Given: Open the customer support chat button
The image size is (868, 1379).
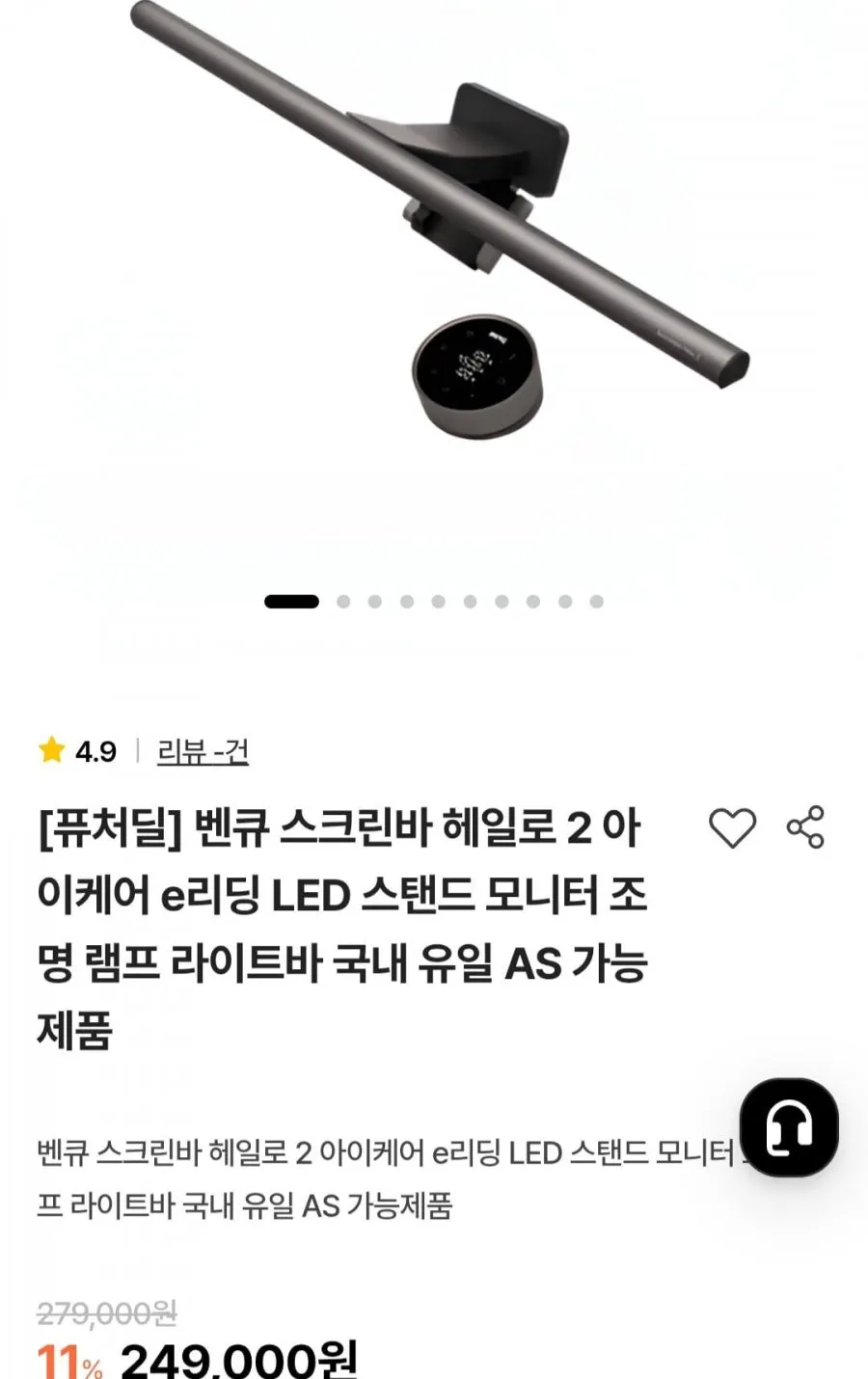Looking at the screenshot, I should [789, 1127].
